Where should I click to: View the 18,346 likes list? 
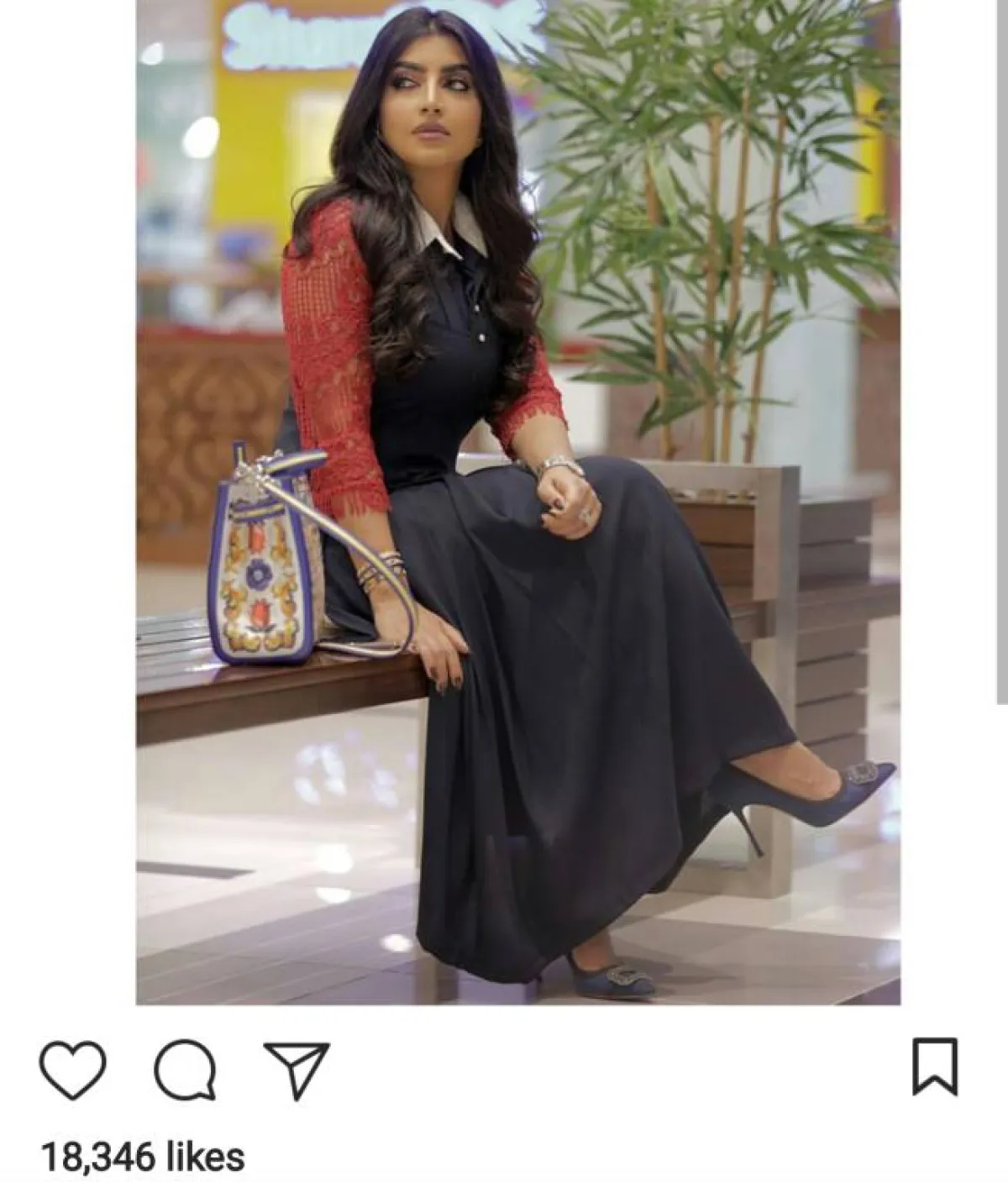[143, 1158]
